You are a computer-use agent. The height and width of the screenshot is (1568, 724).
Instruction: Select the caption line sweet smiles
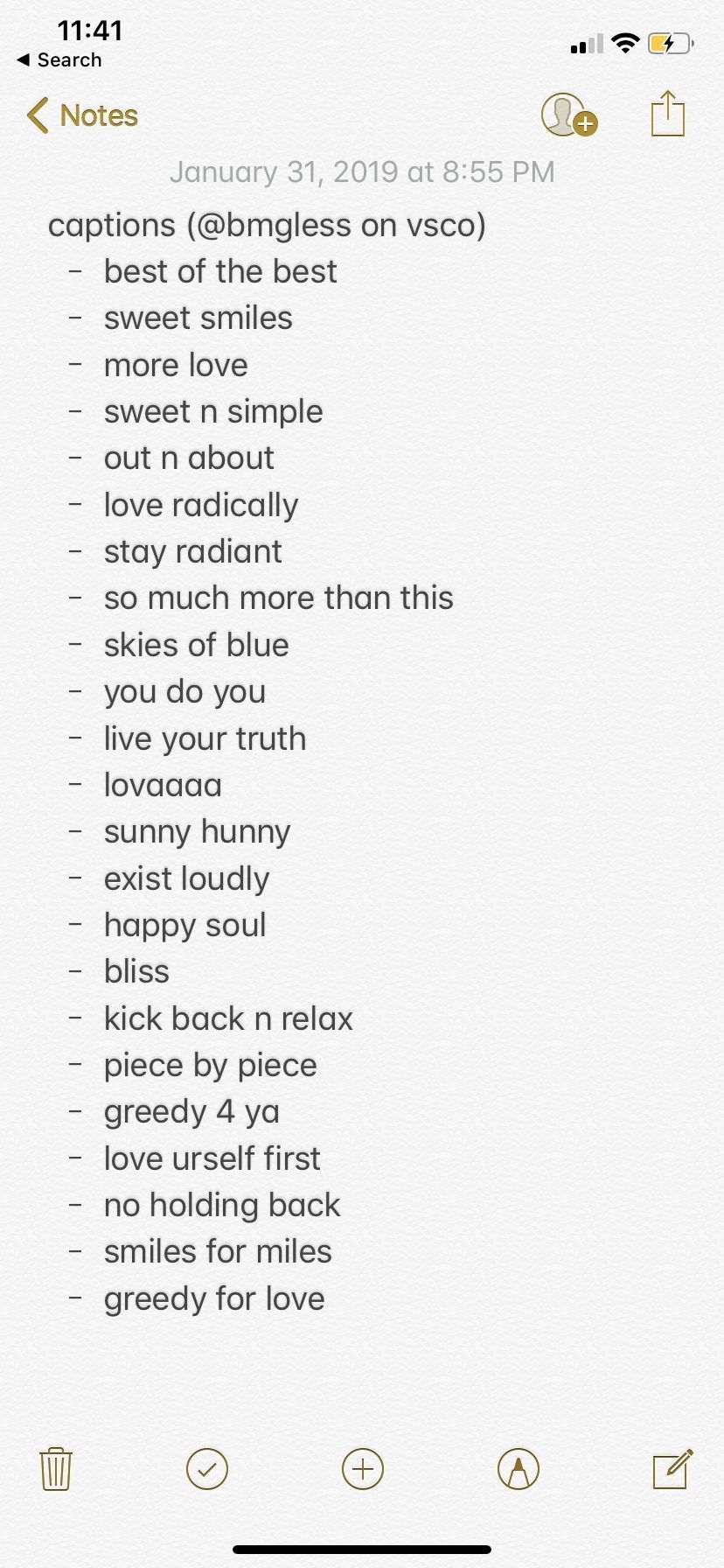tap(198, 318)
